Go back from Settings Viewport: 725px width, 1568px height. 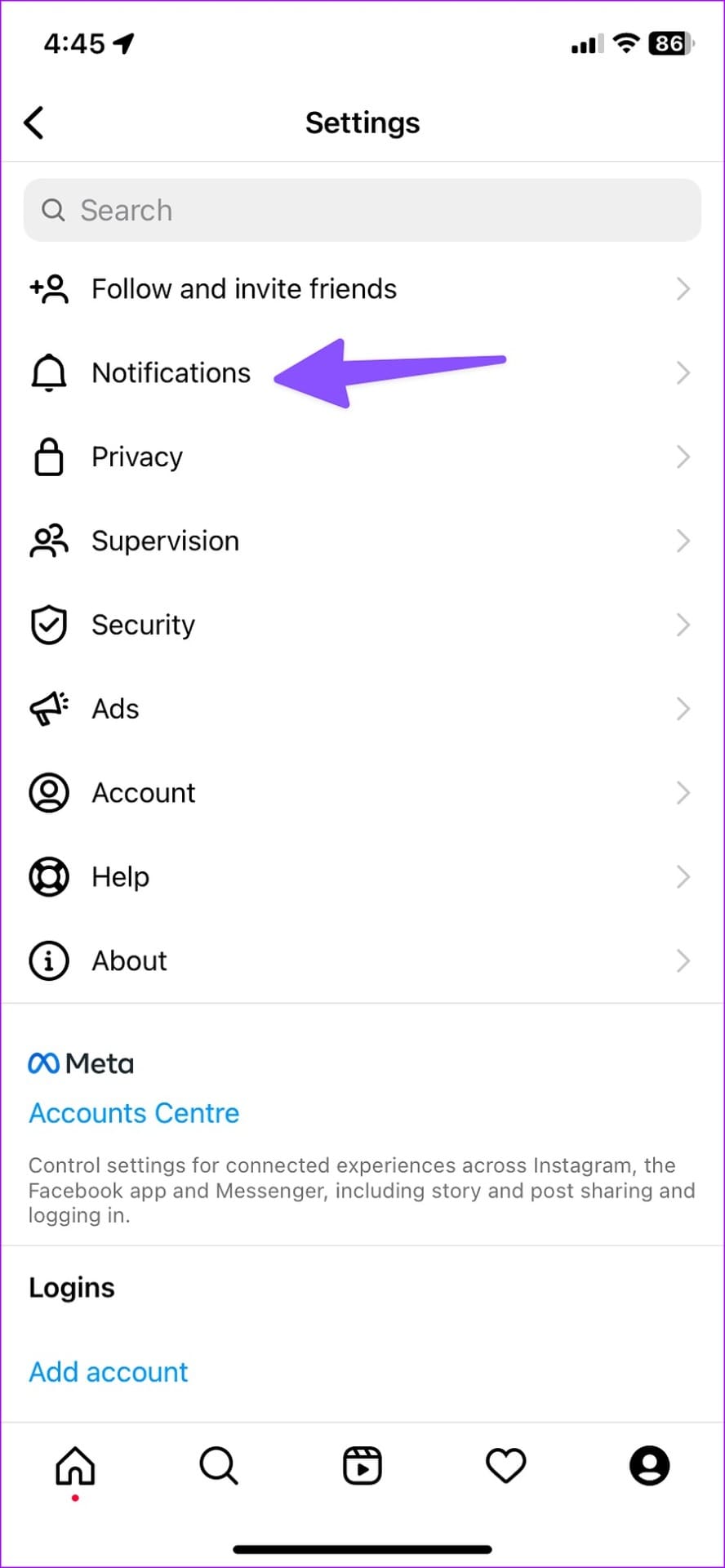[x=34, y=123]
